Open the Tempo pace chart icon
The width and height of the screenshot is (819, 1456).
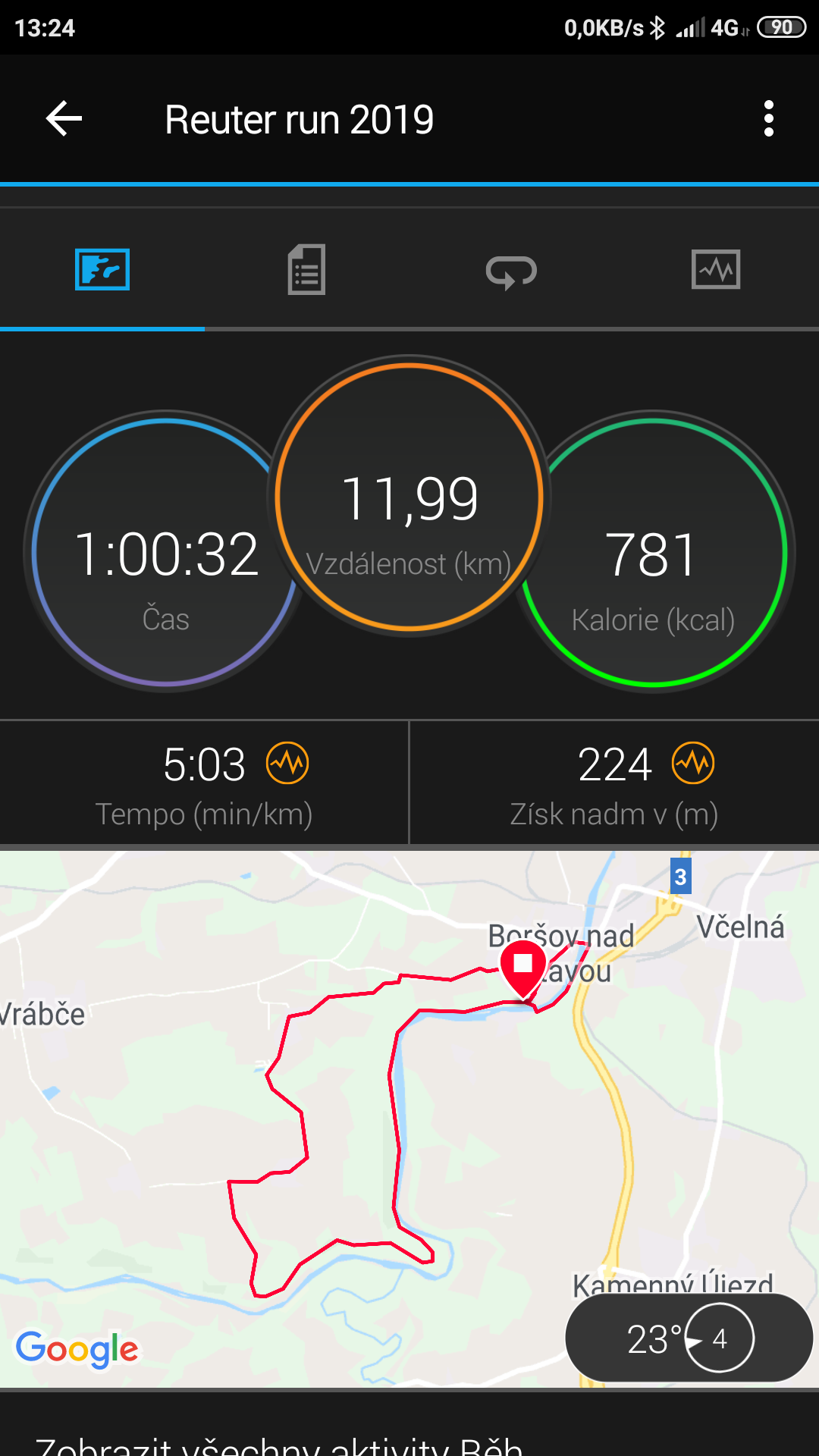[287, 763]
